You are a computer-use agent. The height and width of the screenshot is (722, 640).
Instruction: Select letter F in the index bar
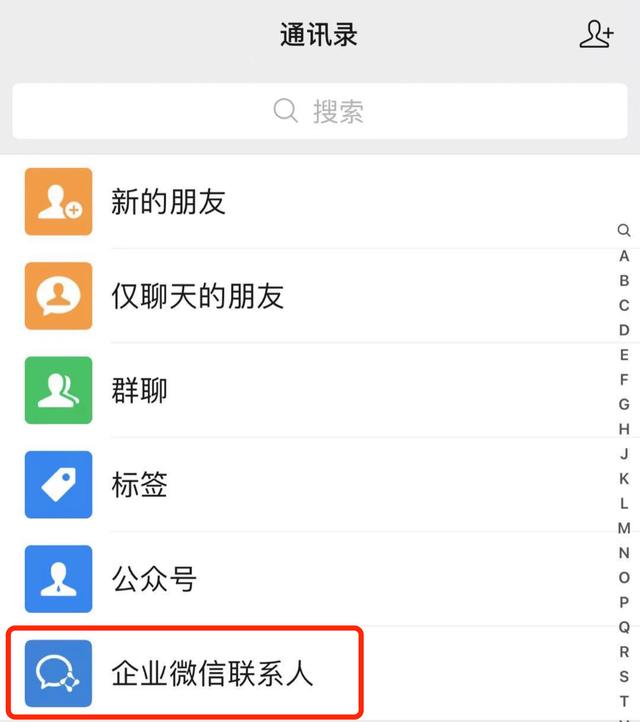[624, 380]
